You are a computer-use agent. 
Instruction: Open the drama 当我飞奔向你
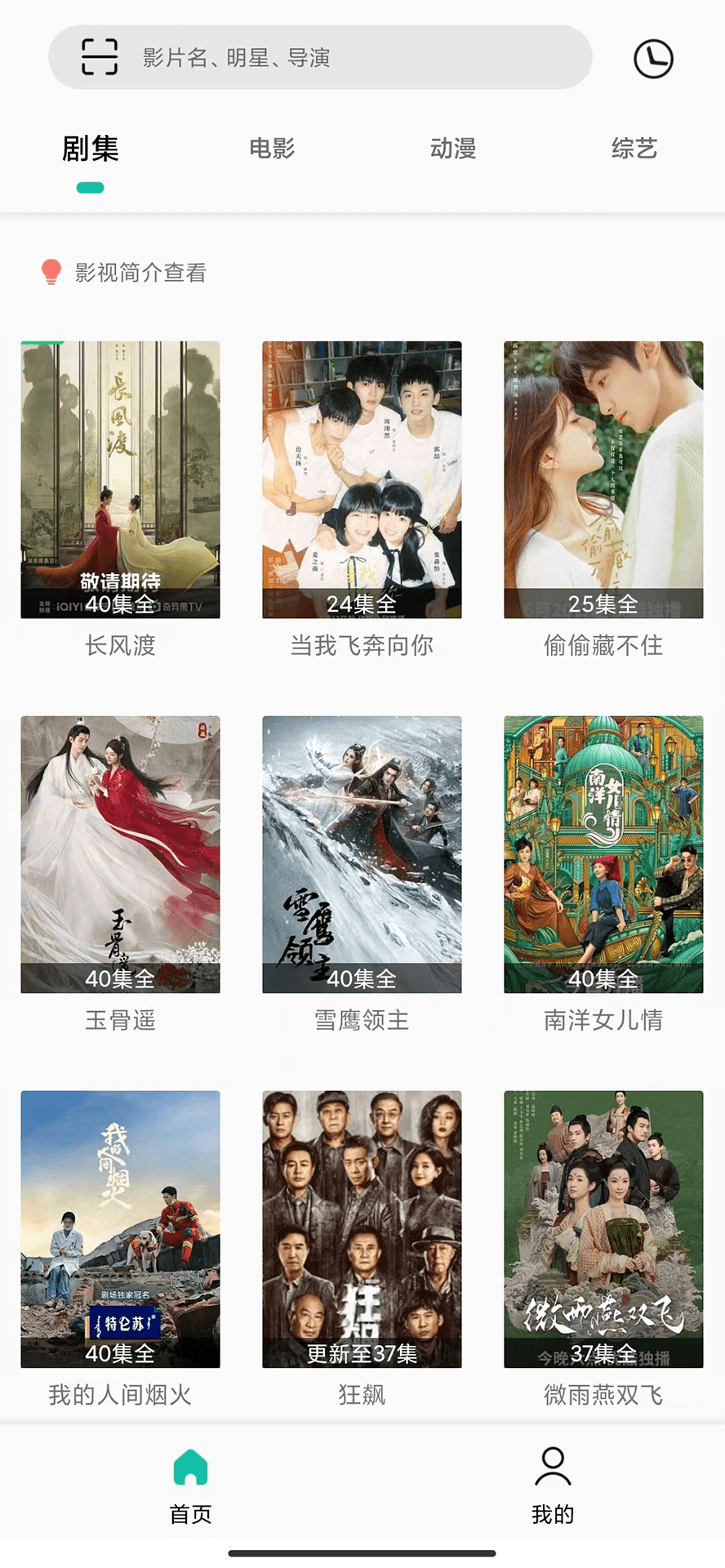coord(362,479)
